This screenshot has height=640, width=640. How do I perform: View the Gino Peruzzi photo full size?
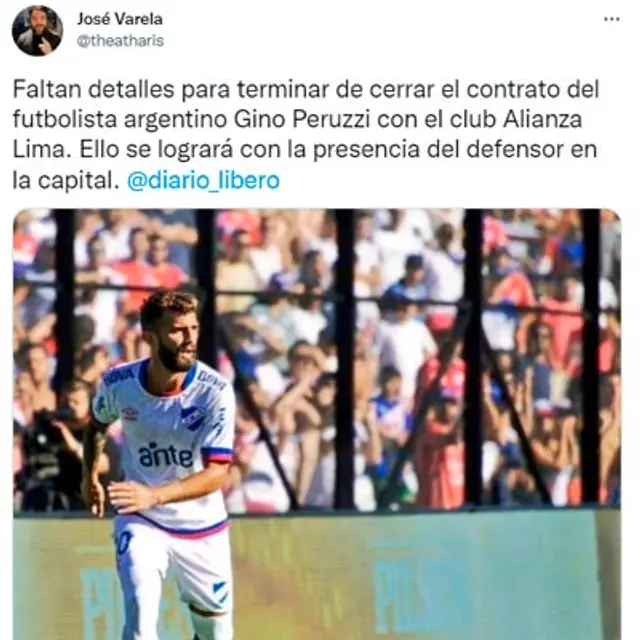316,420
